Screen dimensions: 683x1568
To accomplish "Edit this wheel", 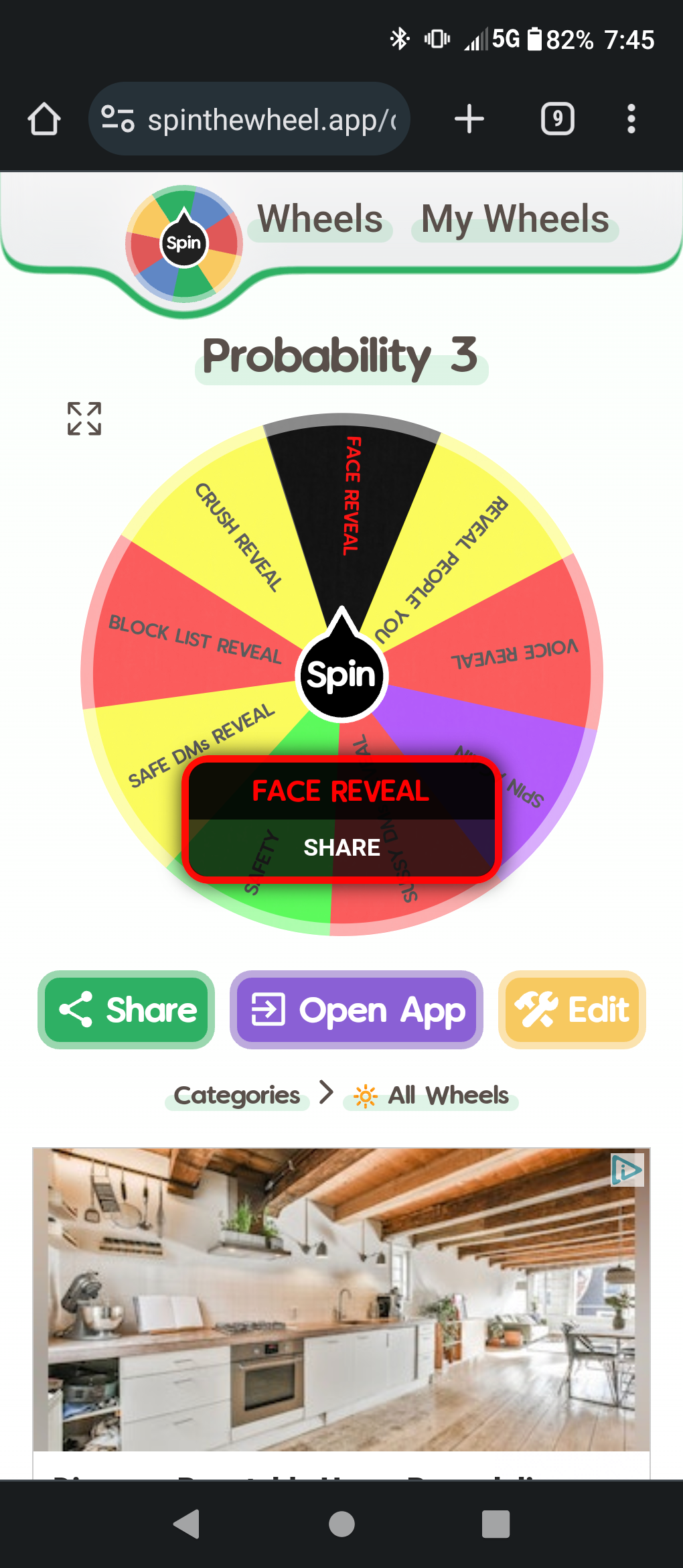I will tap(572, 1010).
